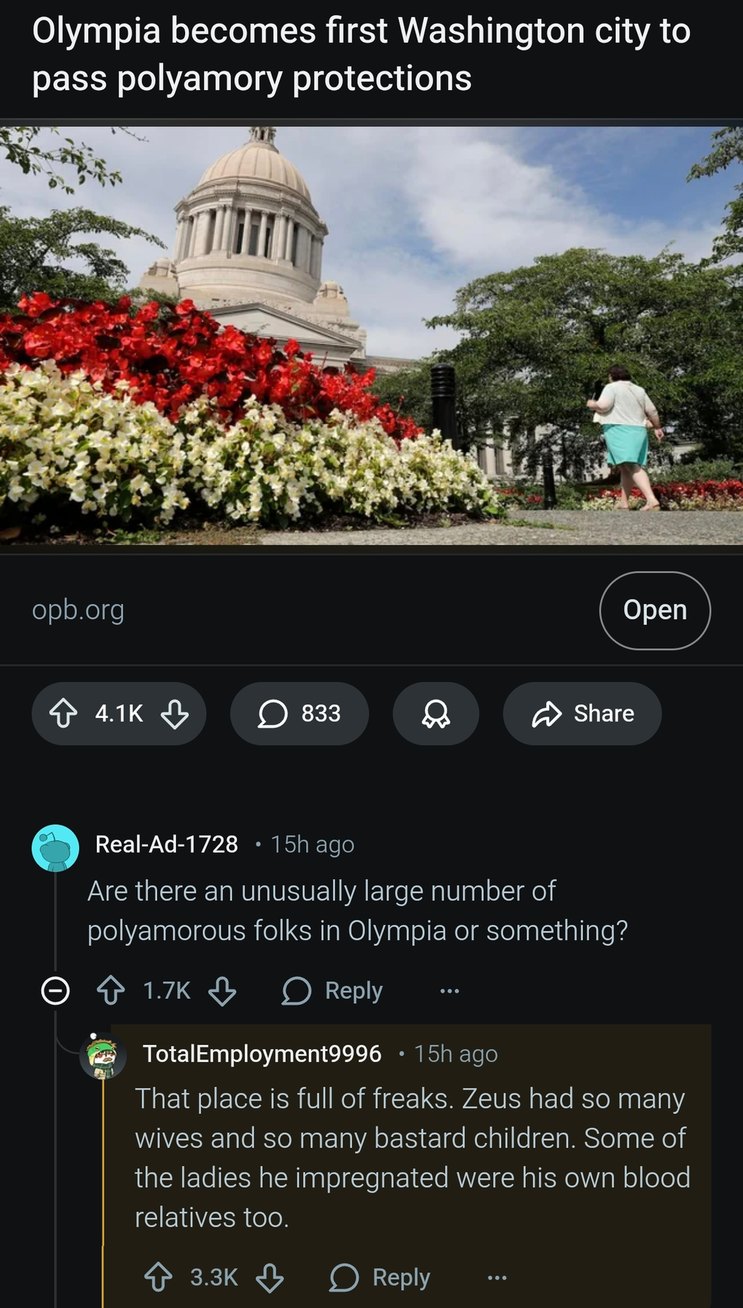
Task: Open more options for Real-Ad-1728's comment
Action: coord(450,991)
